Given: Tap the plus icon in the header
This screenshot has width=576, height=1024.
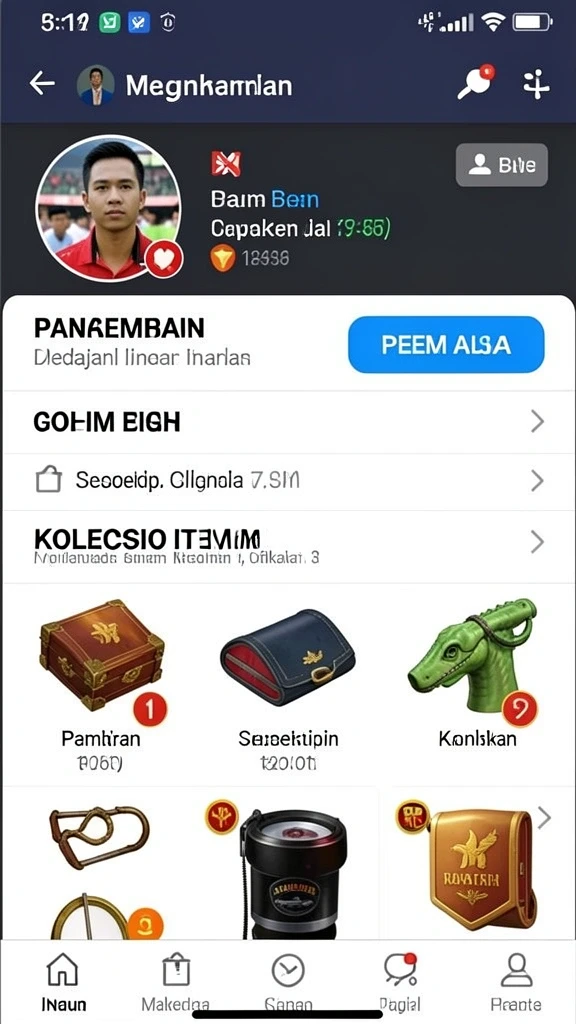Looking at the screenshot, I should point(536,84).
